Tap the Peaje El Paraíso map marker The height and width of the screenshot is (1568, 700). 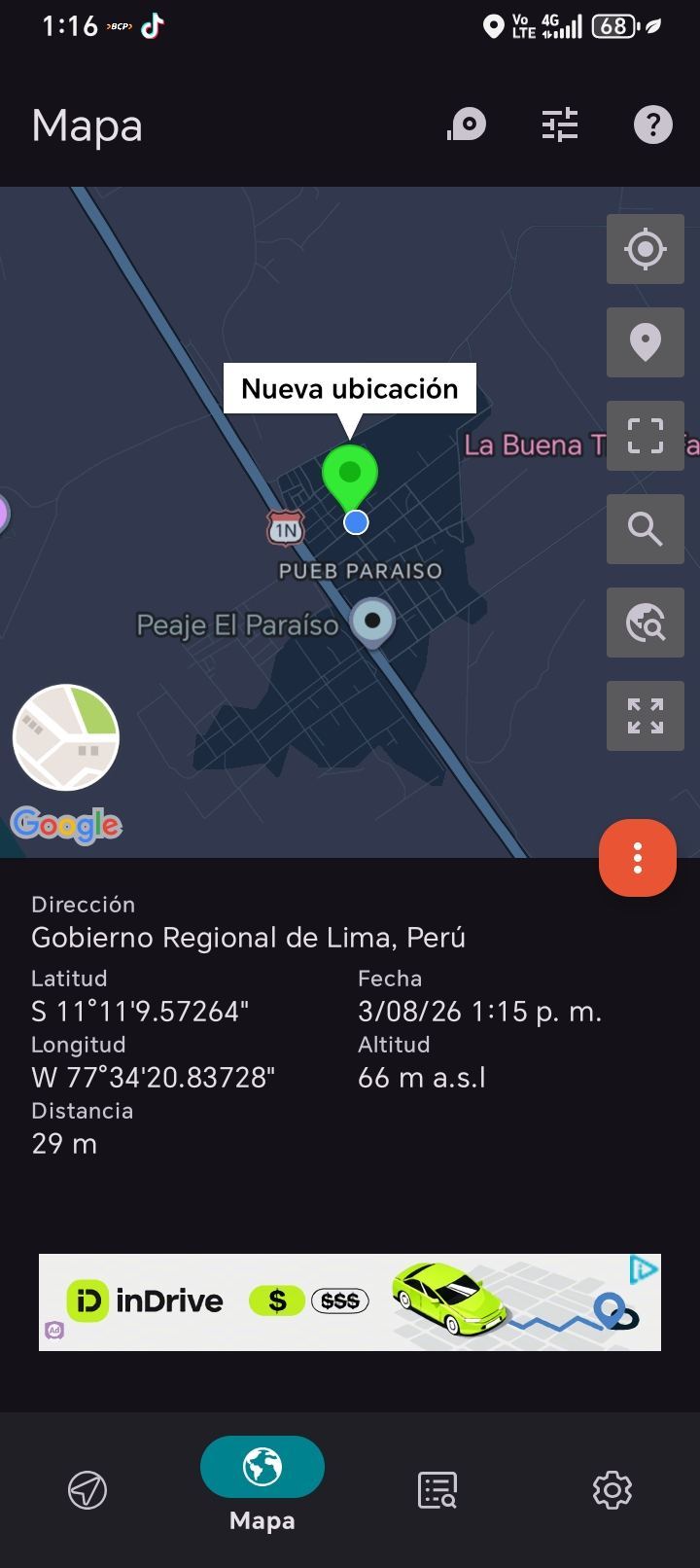(x=372, y=623)
